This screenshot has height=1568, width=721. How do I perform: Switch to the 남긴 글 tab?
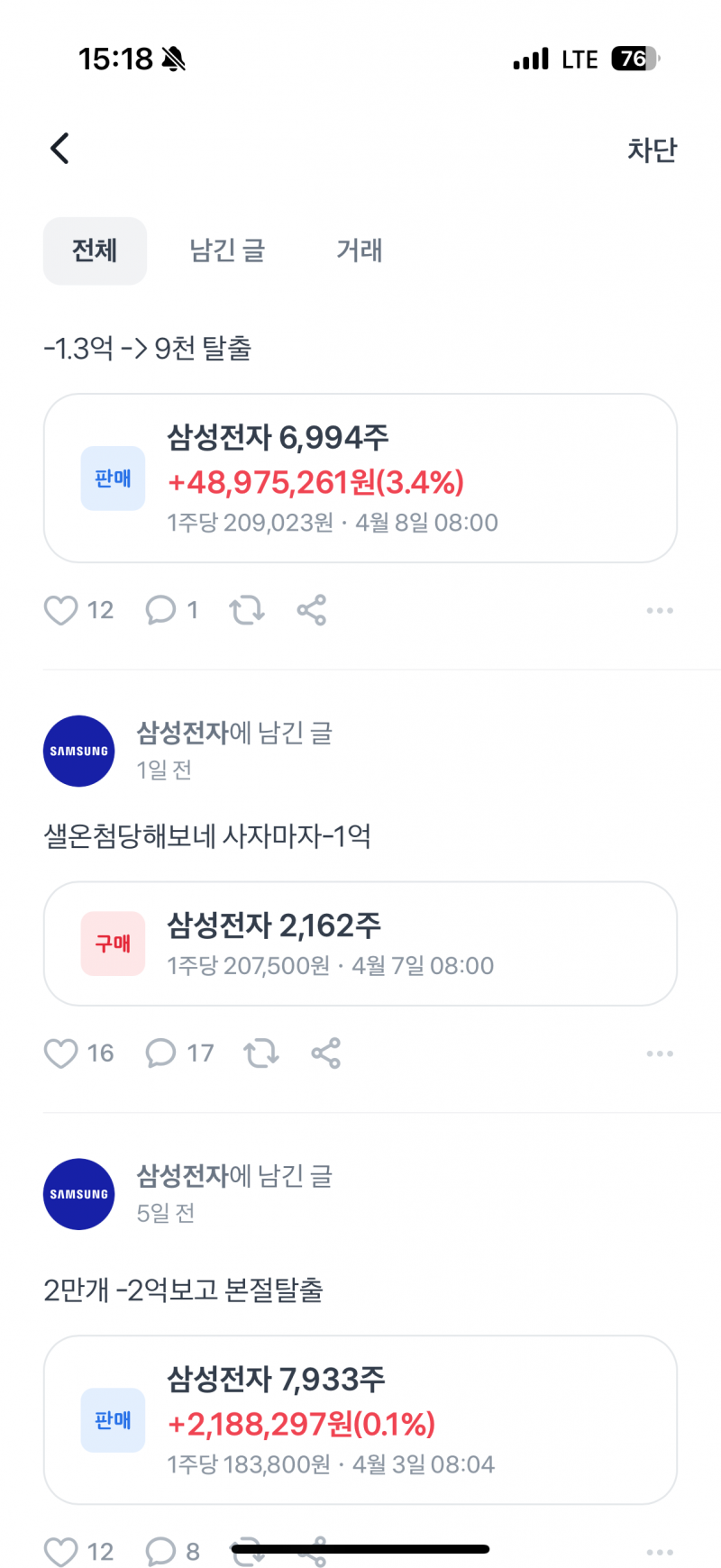(x=226, y=251)
